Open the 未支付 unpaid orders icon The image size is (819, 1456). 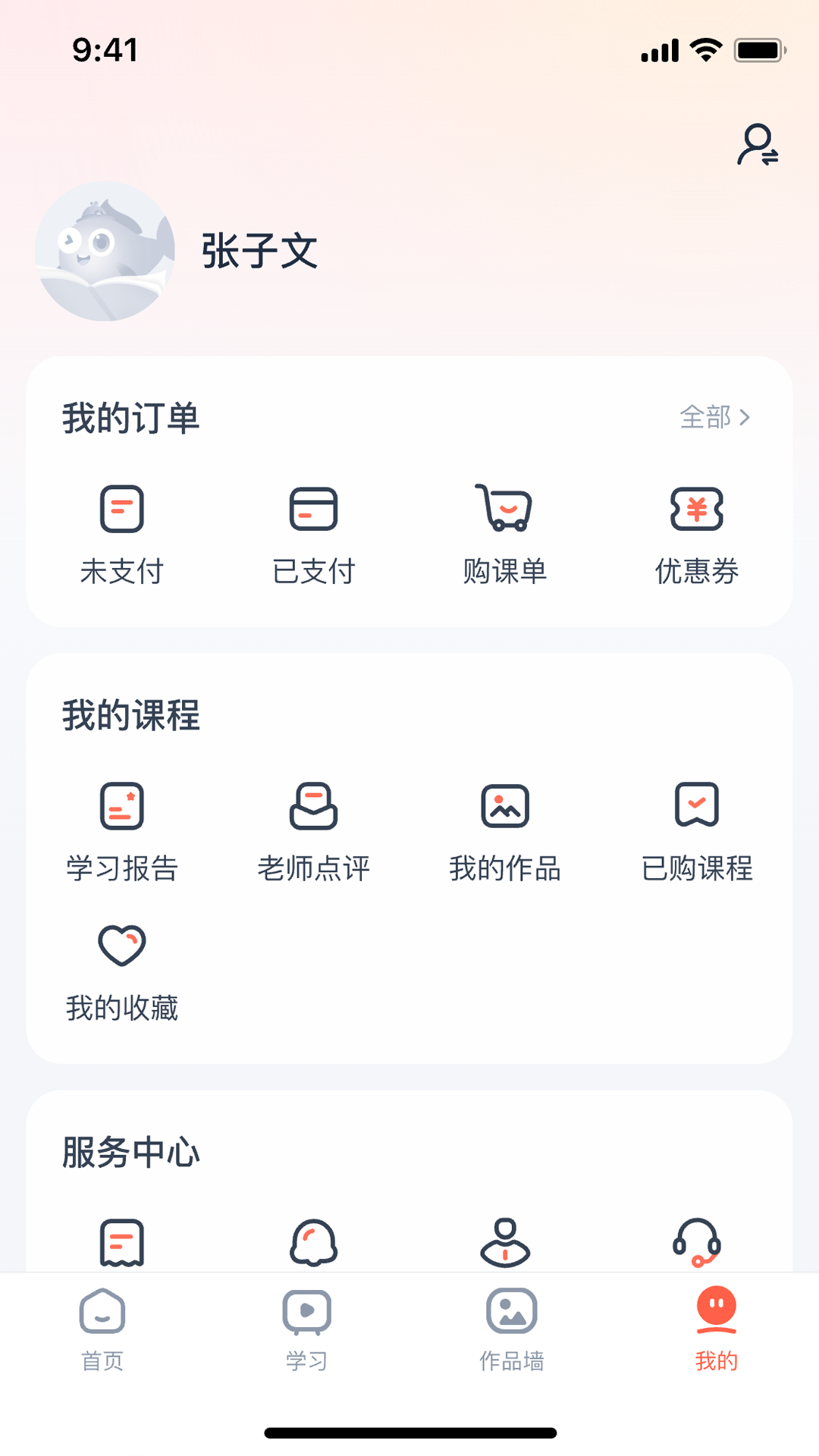pyautogui.click(x=123, y=509)
